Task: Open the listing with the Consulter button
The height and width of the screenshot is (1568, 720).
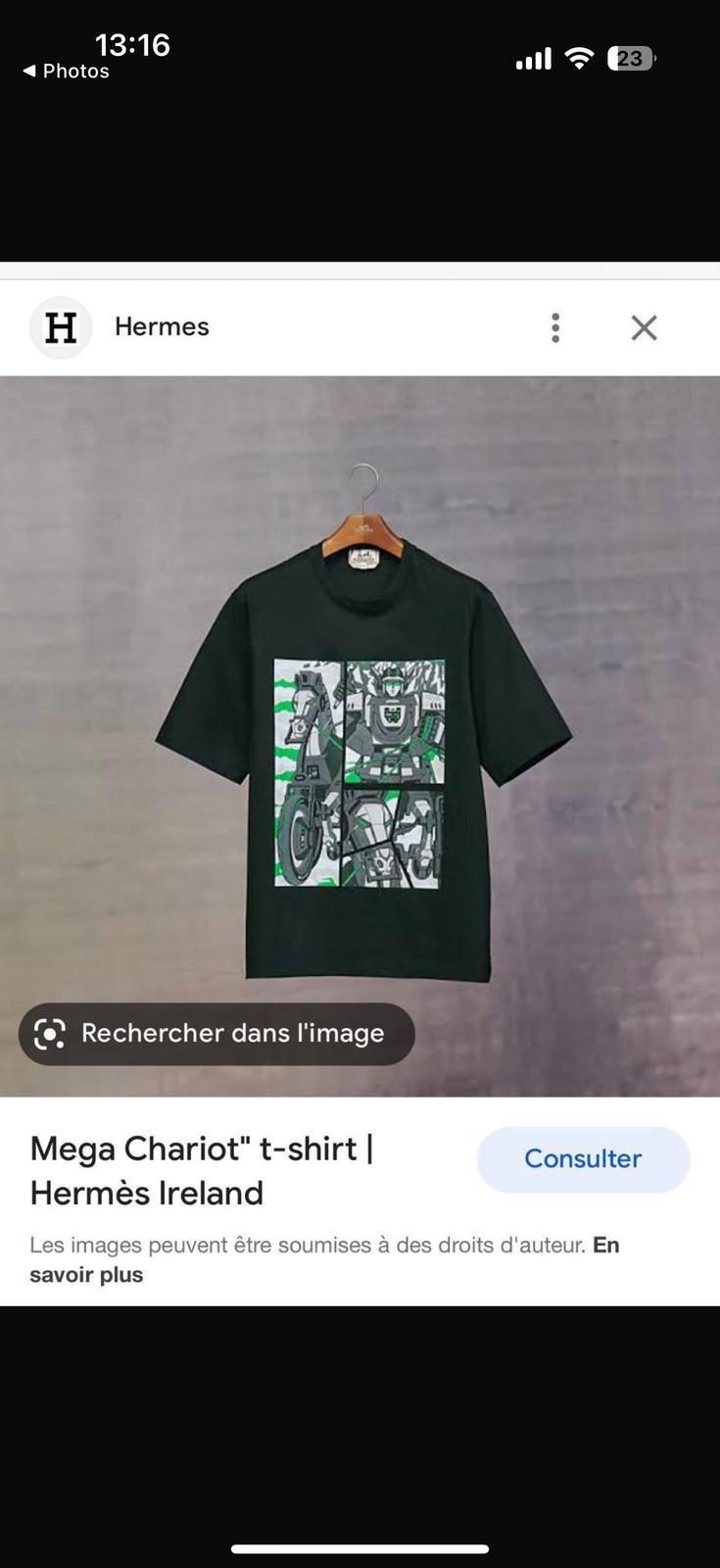Action: point(582,1158)
